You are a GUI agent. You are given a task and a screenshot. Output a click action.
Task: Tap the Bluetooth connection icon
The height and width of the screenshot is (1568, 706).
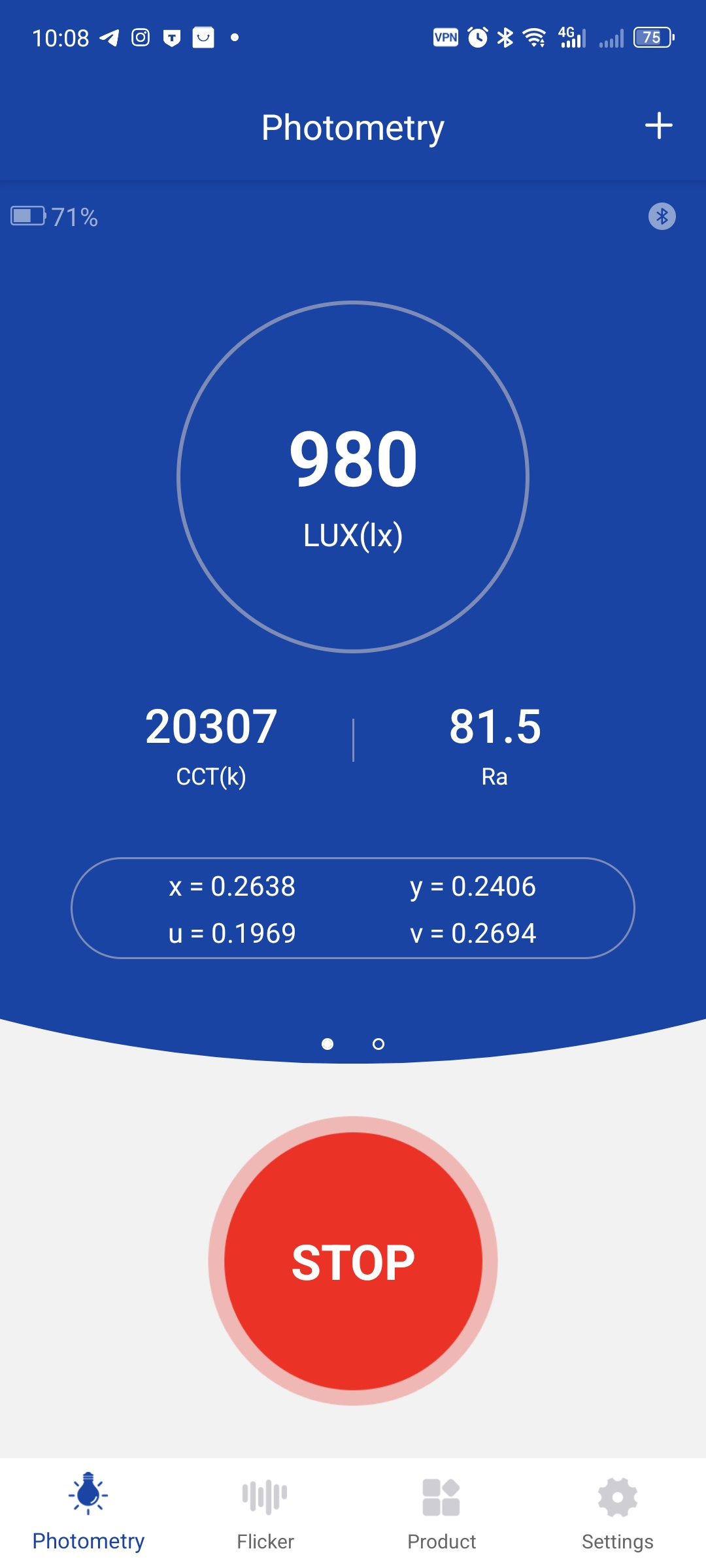point(662,216)
